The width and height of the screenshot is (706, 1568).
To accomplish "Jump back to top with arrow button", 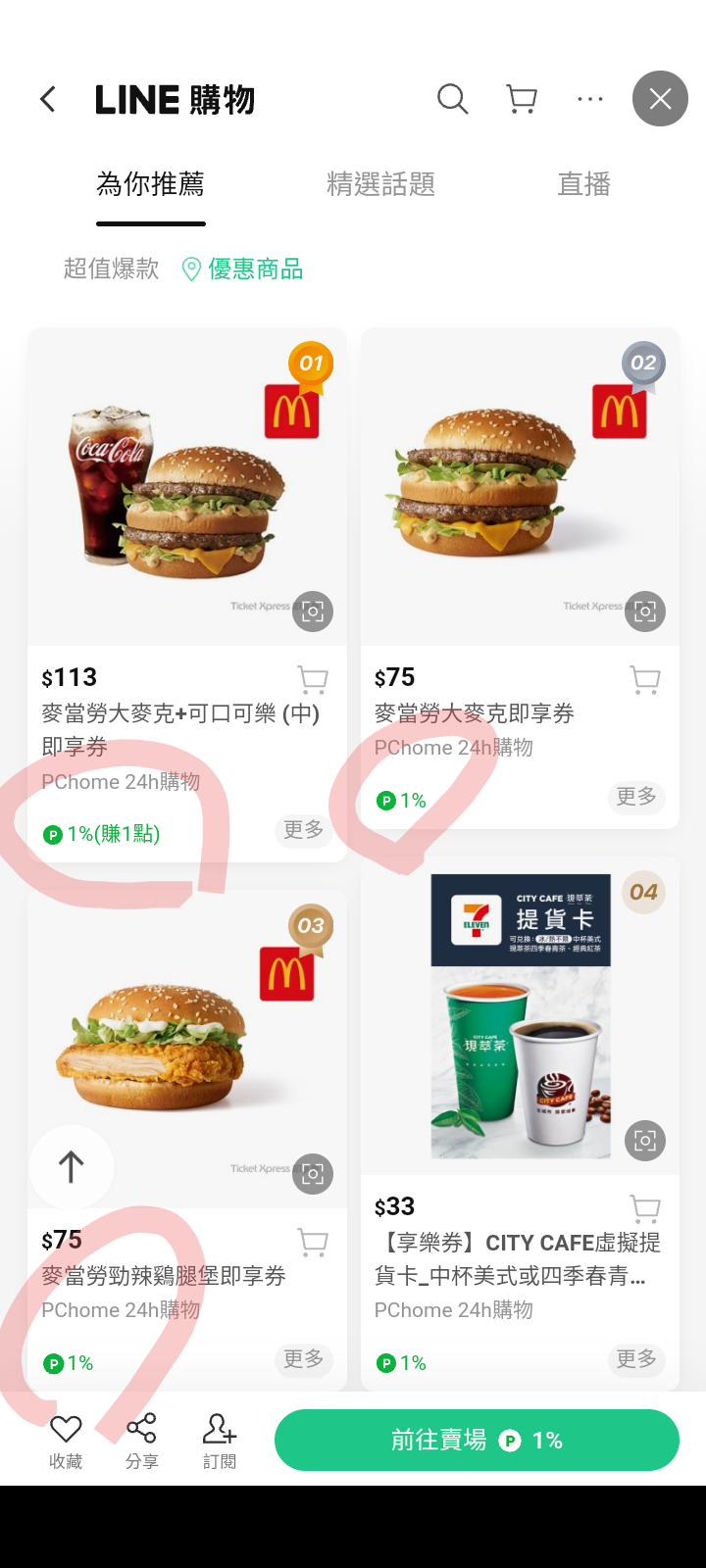I will point(71,1166).
